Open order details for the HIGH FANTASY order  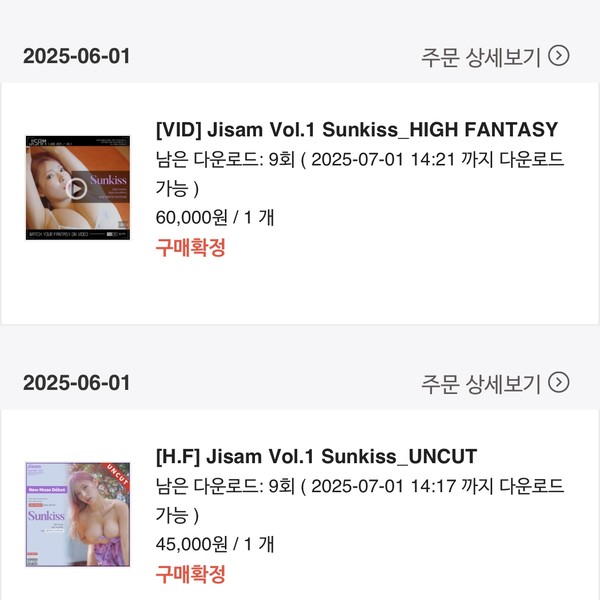point(495,57)
